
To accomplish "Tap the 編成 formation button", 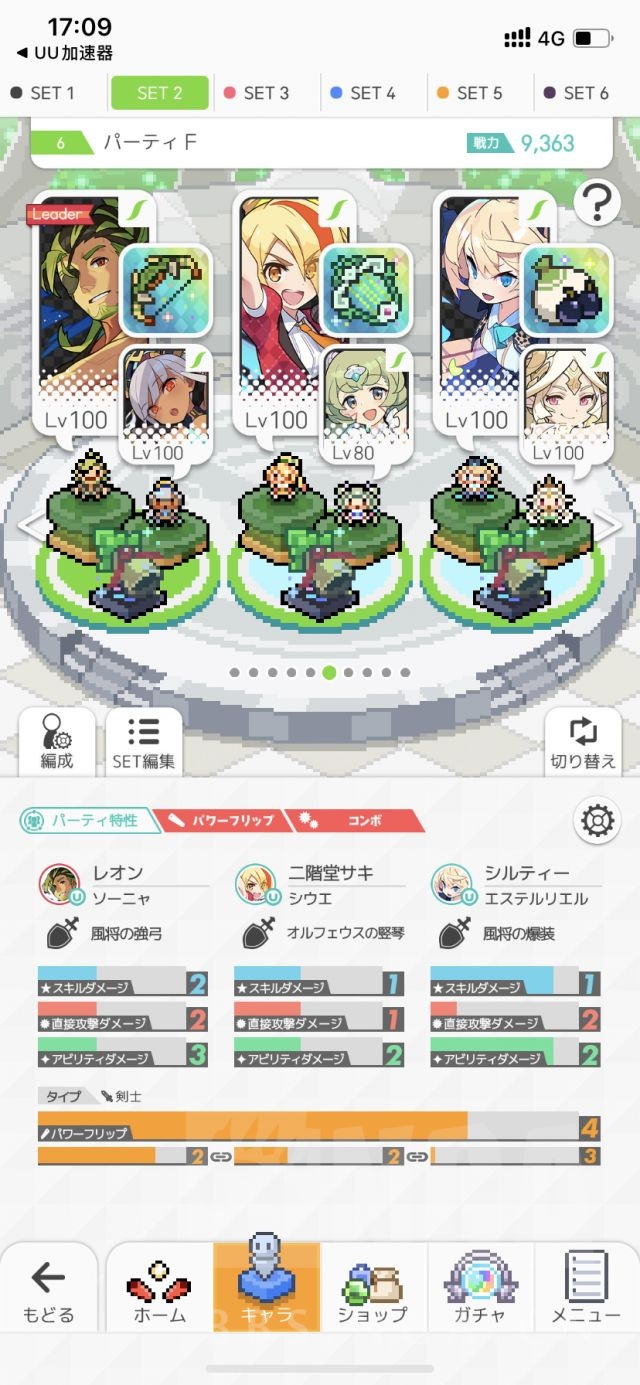I will tap(57, 741).
